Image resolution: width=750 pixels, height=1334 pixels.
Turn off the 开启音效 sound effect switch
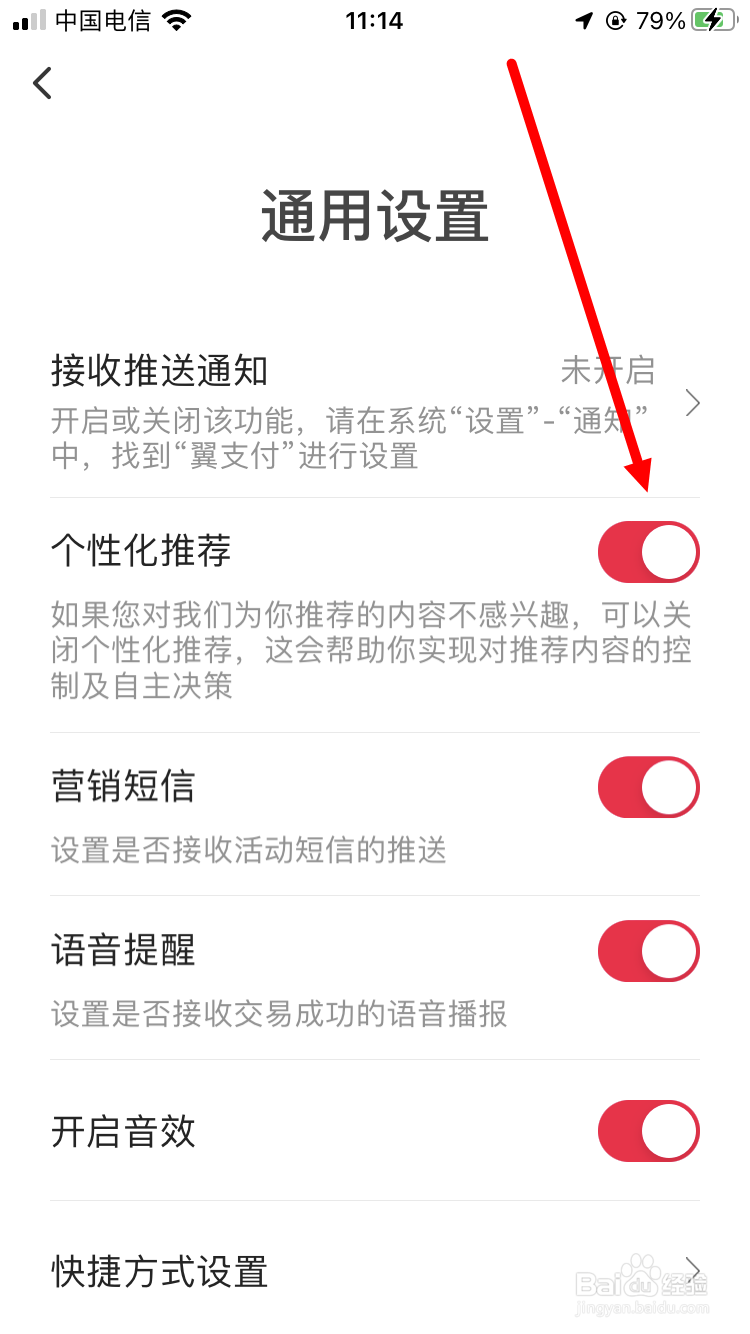648,1131
